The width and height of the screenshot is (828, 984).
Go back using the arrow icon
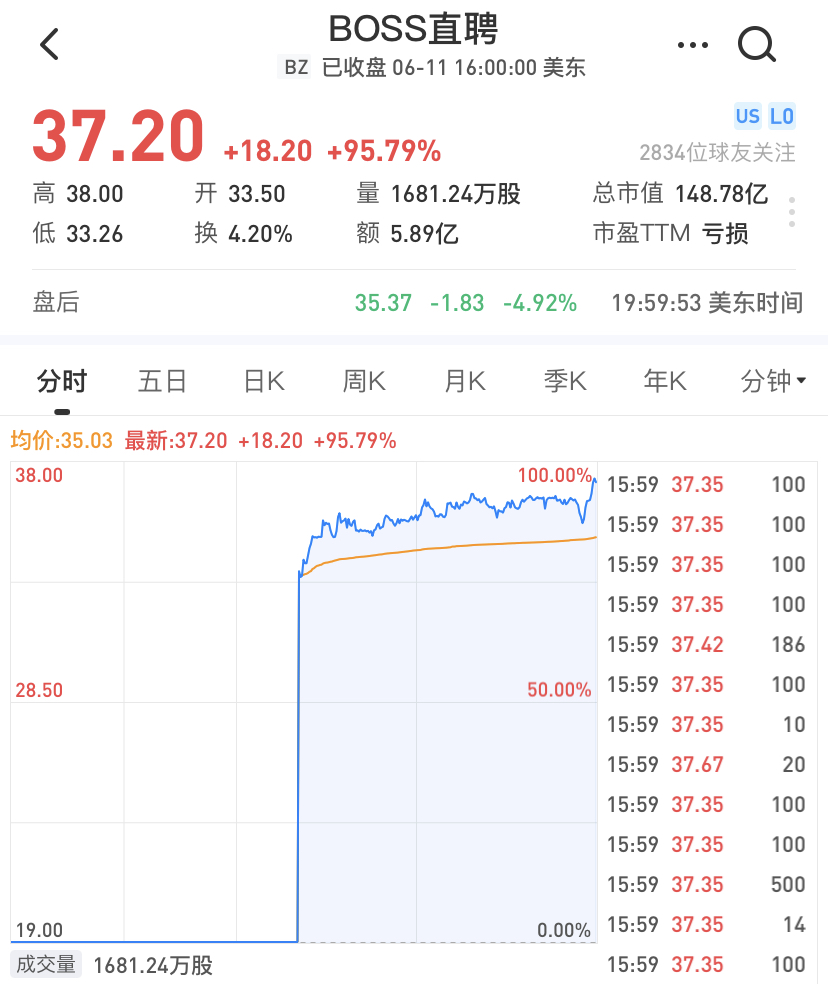(x=49, y=45)
